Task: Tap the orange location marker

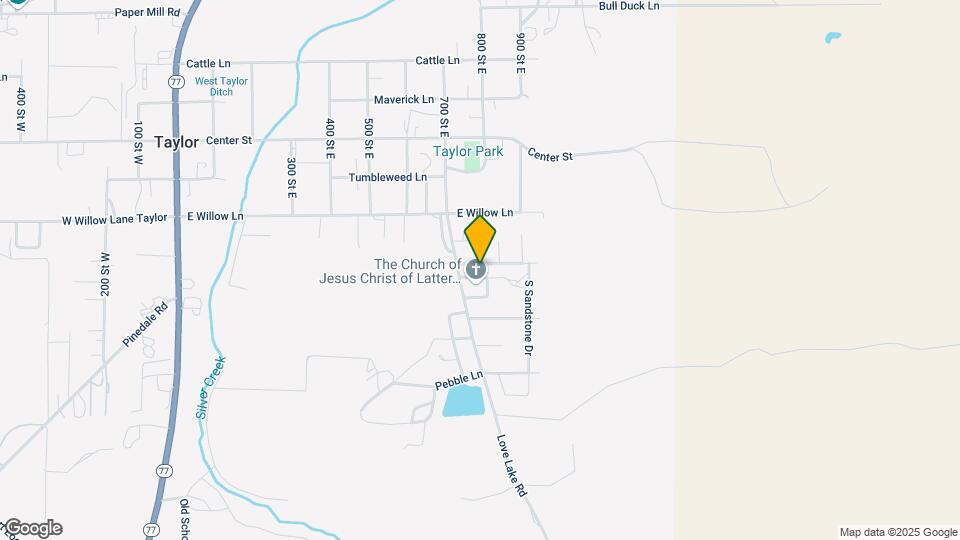Action: (480, 240)
